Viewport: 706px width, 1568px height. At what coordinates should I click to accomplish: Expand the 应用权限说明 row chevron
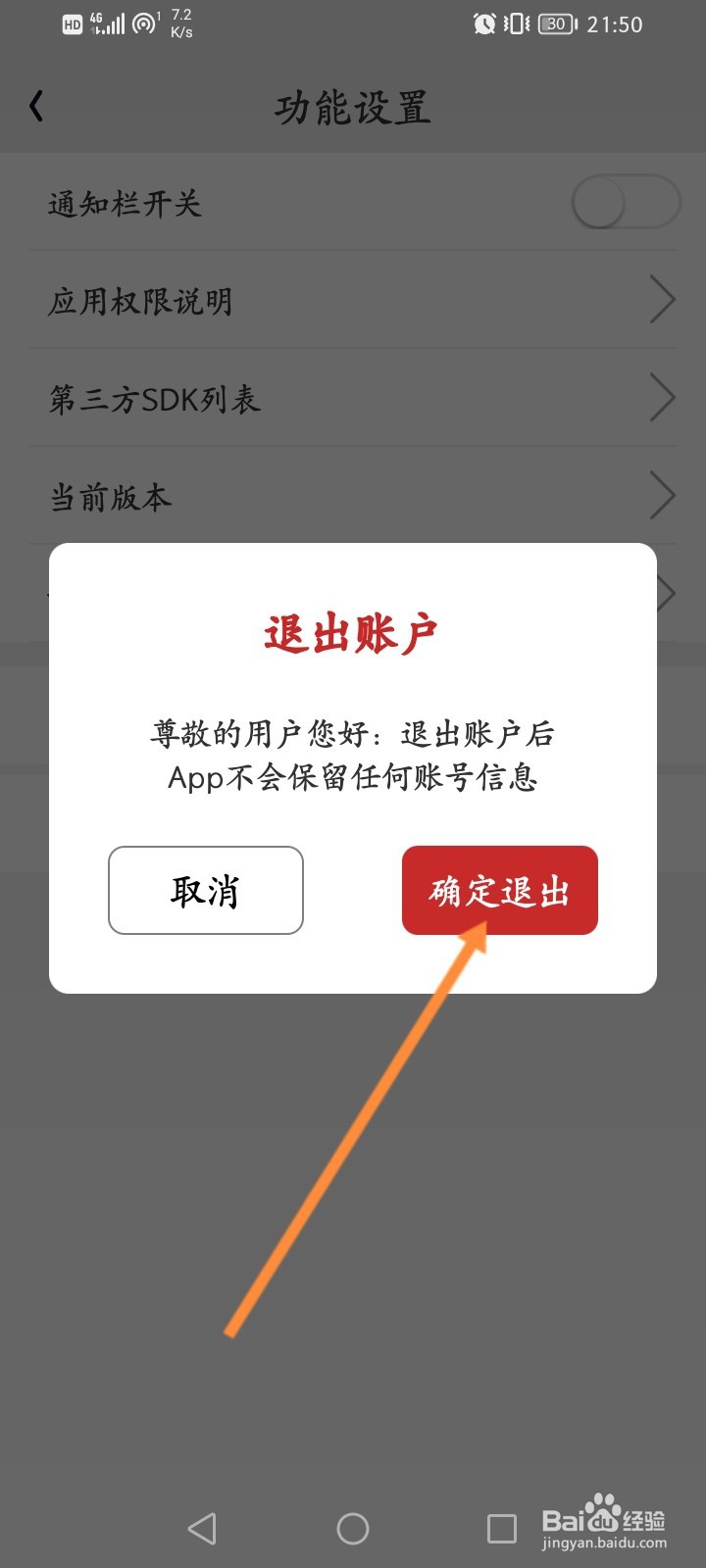tap(663, 300)
